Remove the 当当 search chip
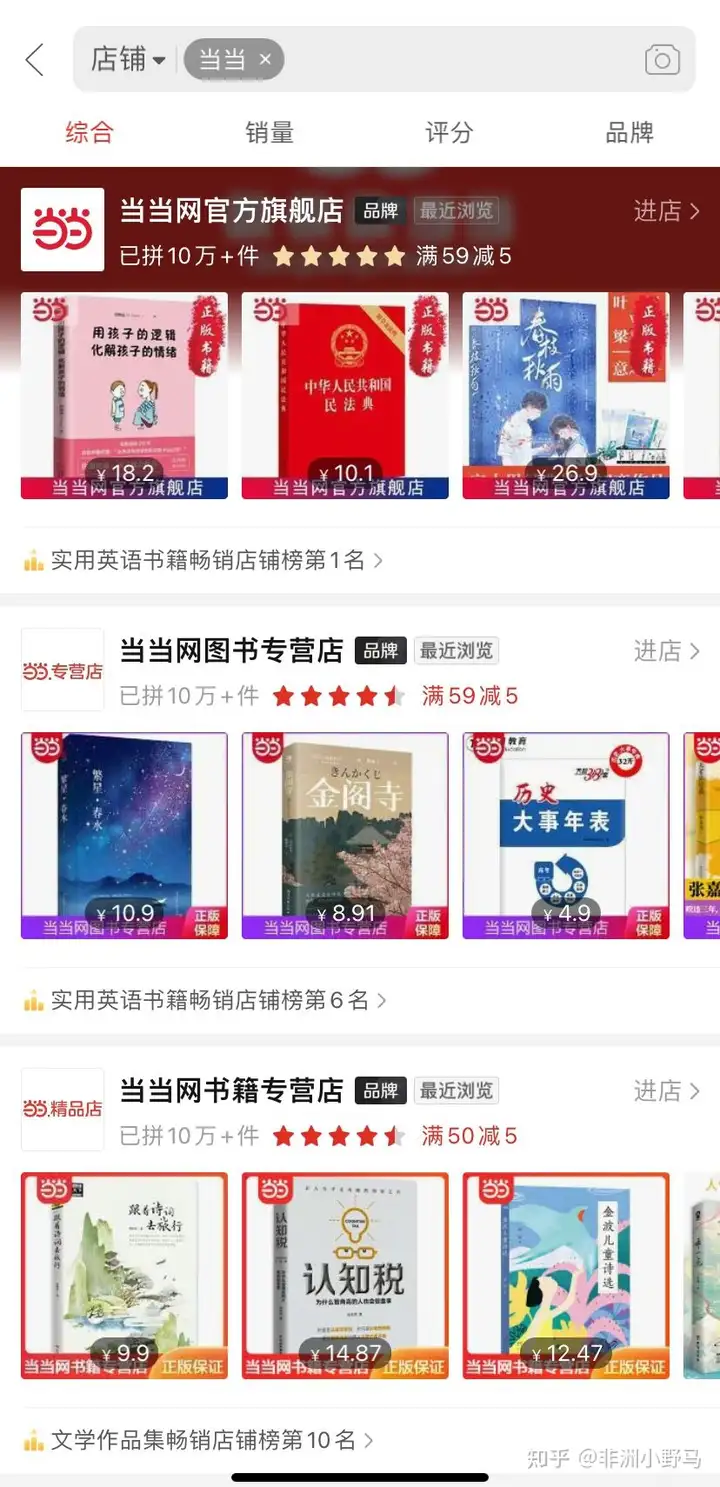The image size is (720, 1487). pyautogui.click(x=265, y=60)
